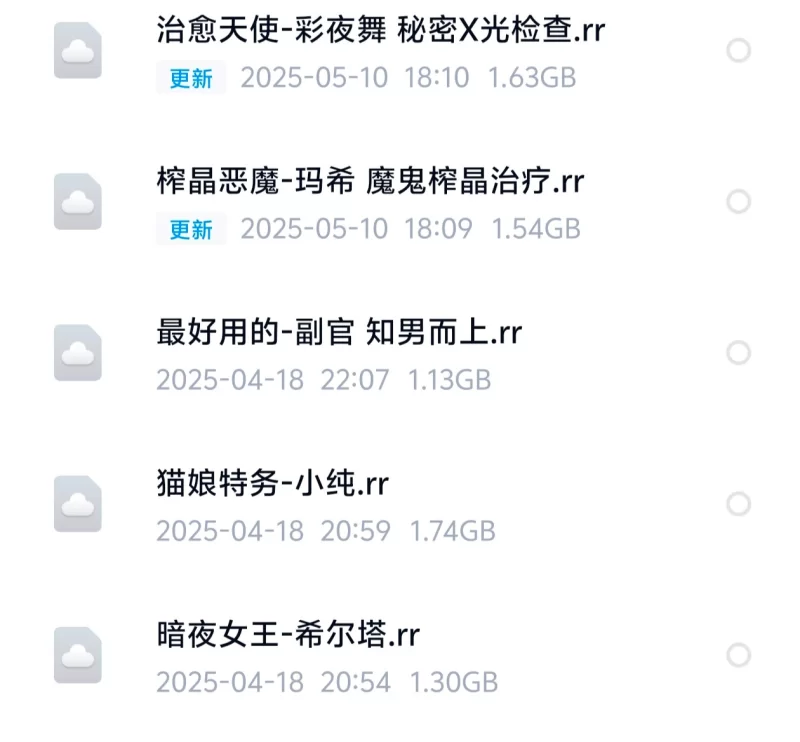Viewport: 800px width, 742px height.
Task: Select the 暗夜女王-希尔塔 file checkbox
Action: pos(738,655)
